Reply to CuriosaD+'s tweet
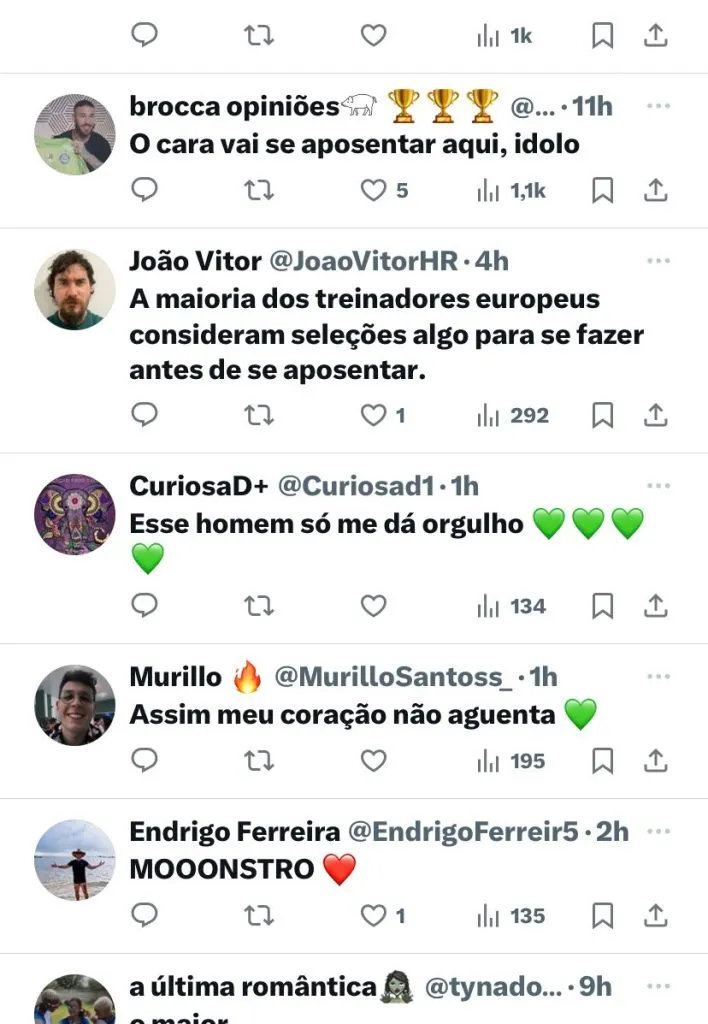Viewport: 708px width, 1024px height. pos(145,606)
